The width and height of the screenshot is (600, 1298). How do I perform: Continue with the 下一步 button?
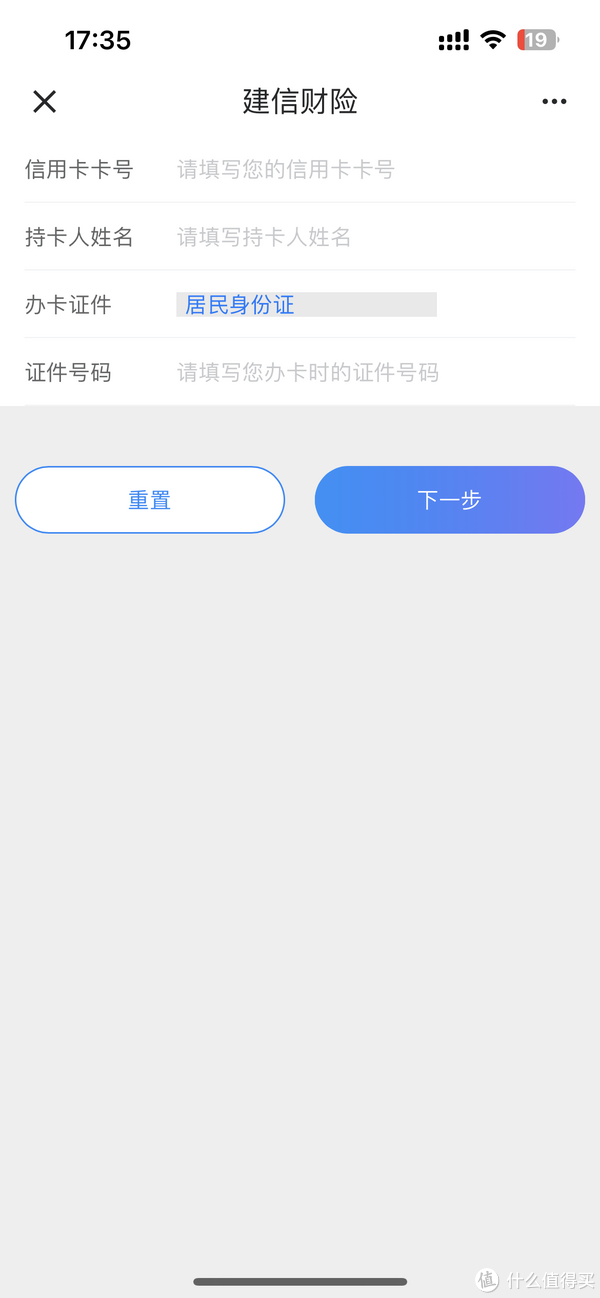(450, 500)
